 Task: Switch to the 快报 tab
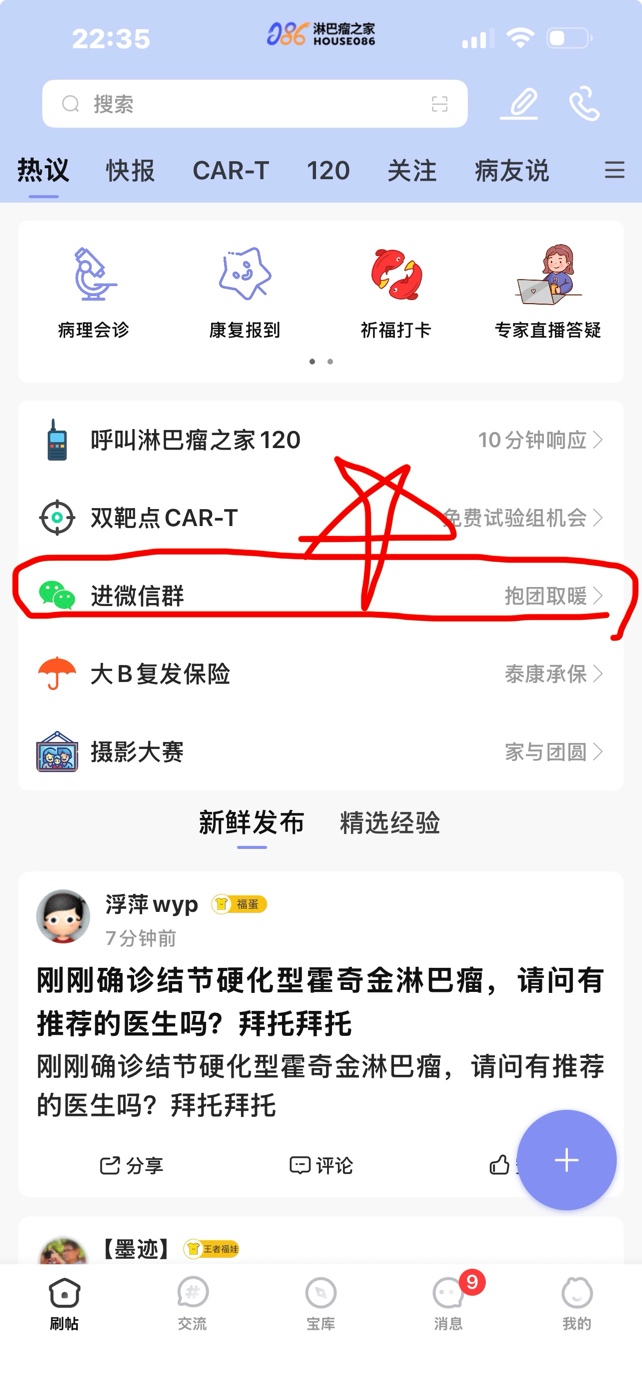[x=131, y=171]
